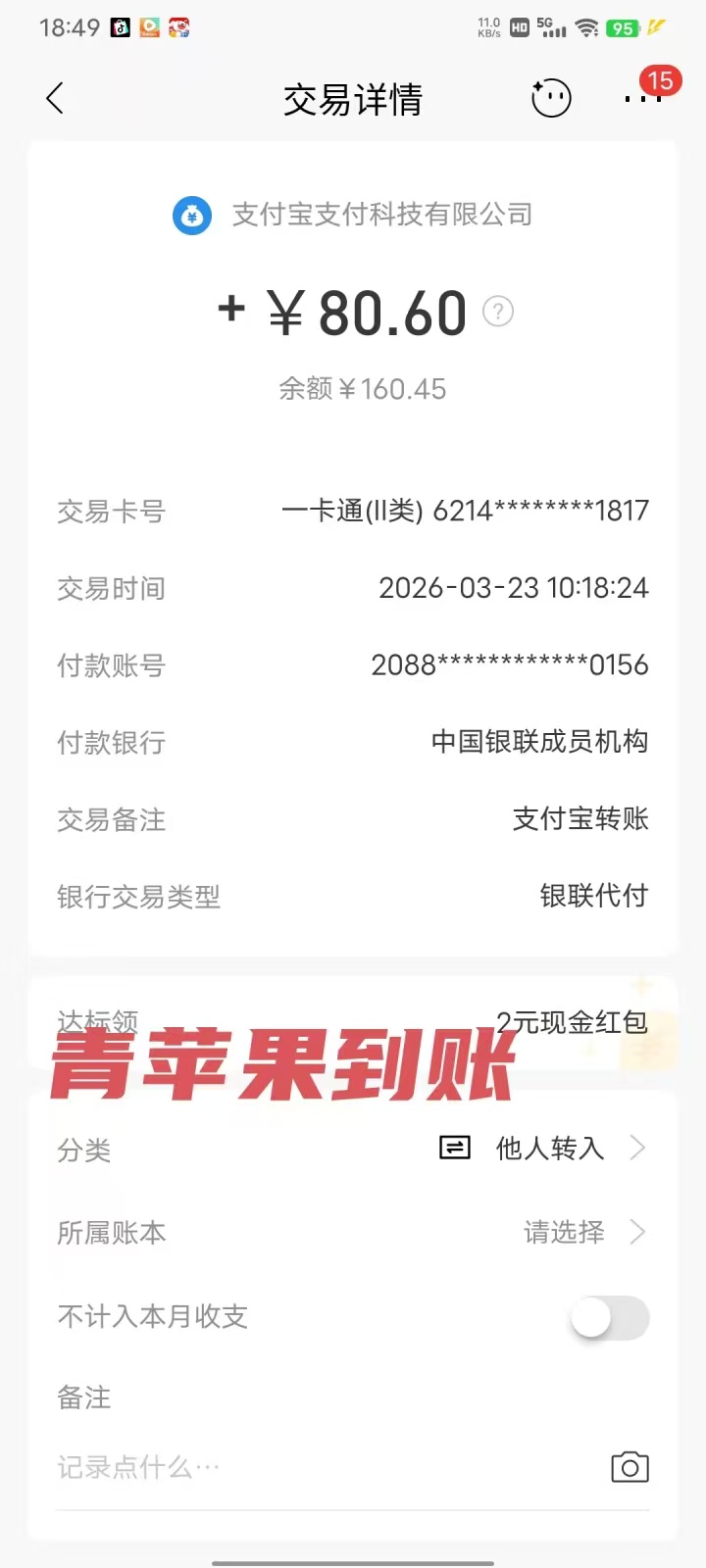Add a photo with the camera icon
The height and width of the screenshot is (1568, 706).
pyautogui.click(x=630, y=1467)
